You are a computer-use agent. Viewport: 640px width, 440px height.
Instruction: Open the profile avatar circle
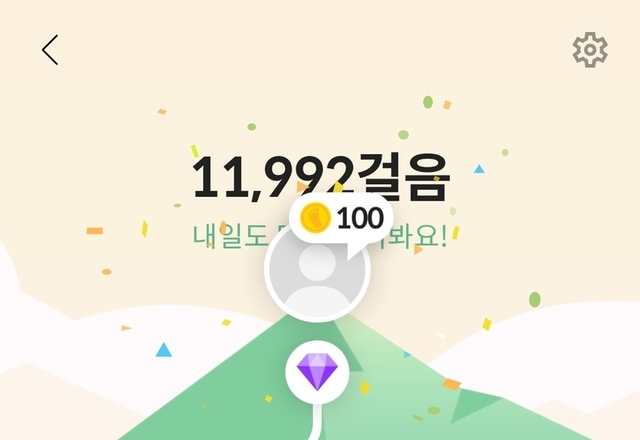pos(317,272)
